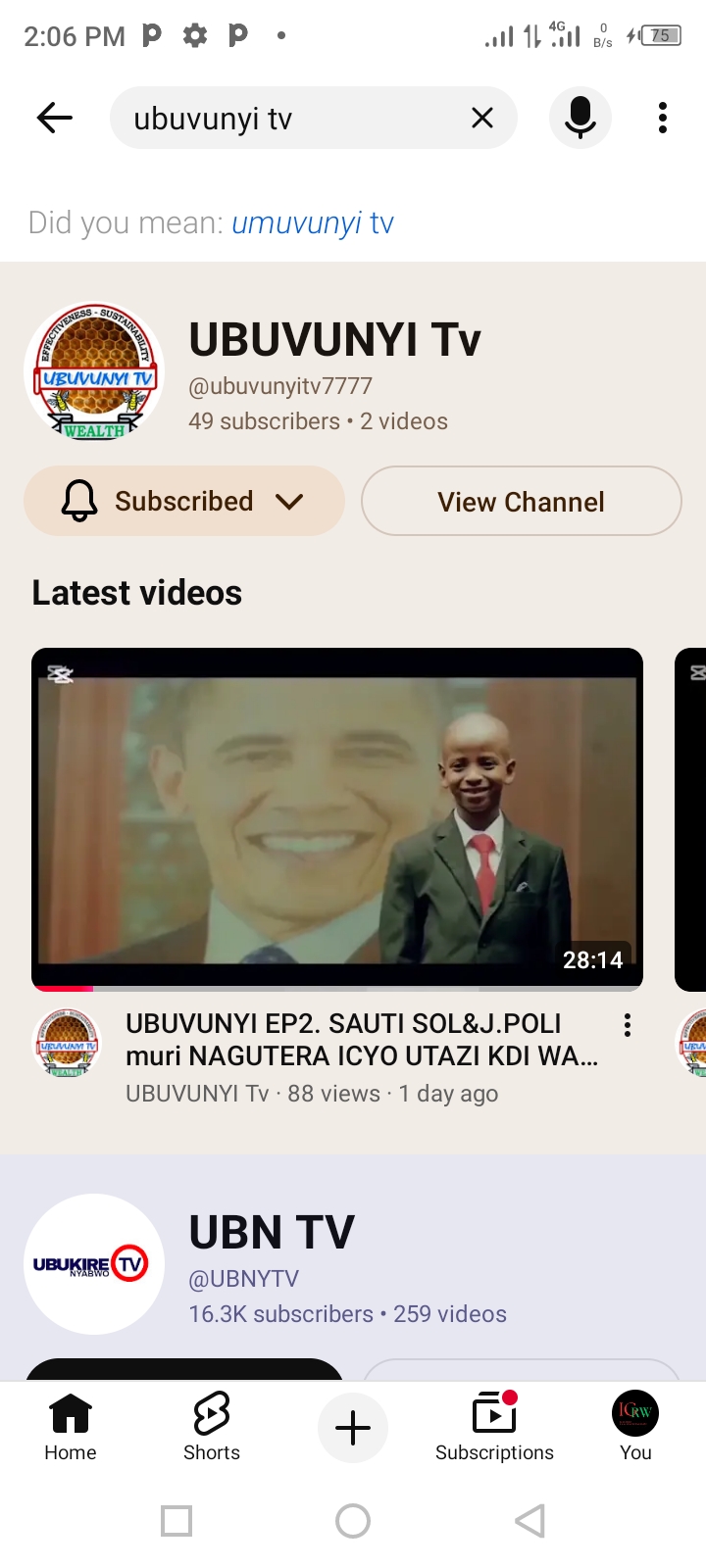Open the top-right overflow menu
The height and width of the screenshot is (1568, 706).
663,119
